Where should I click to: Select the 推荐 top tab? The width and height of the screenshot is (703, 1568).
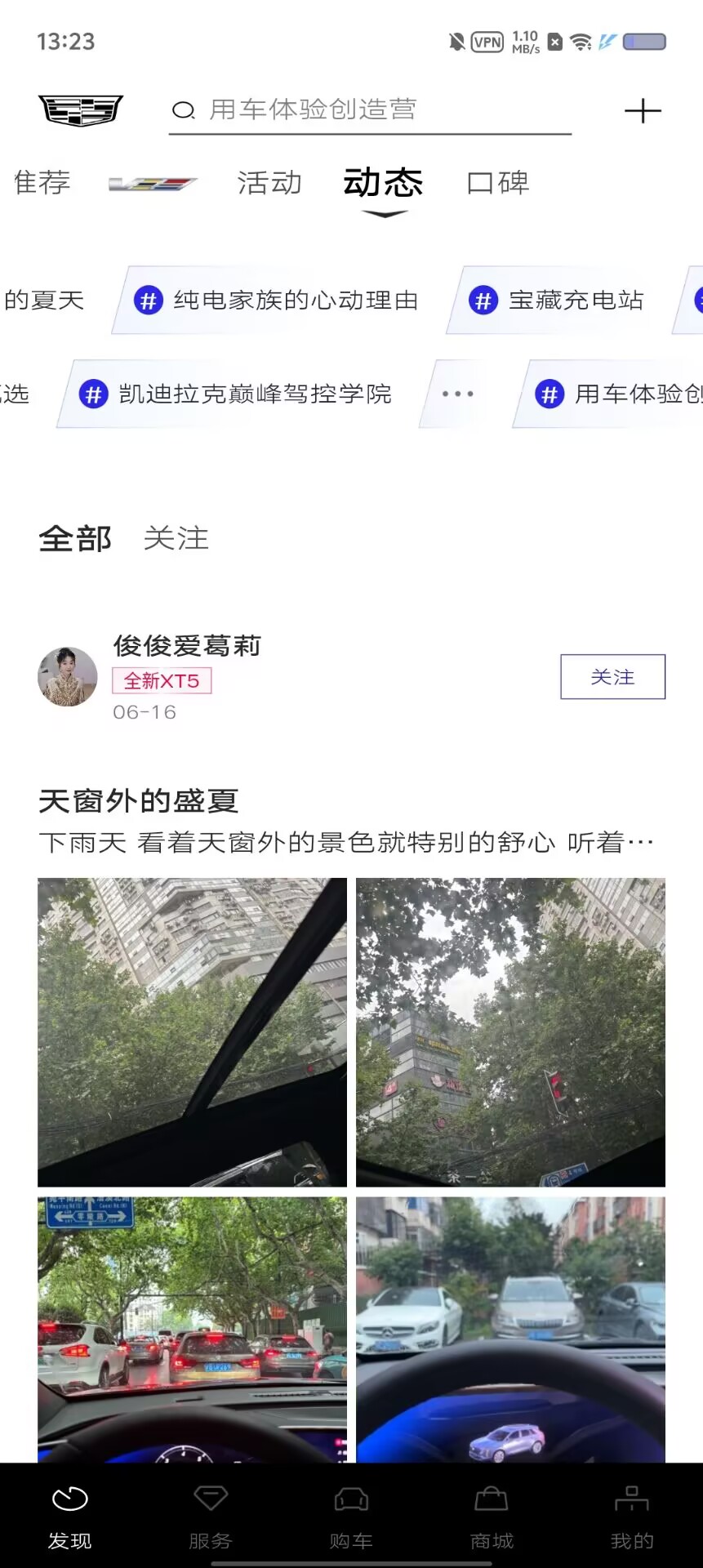click(41, 183)
